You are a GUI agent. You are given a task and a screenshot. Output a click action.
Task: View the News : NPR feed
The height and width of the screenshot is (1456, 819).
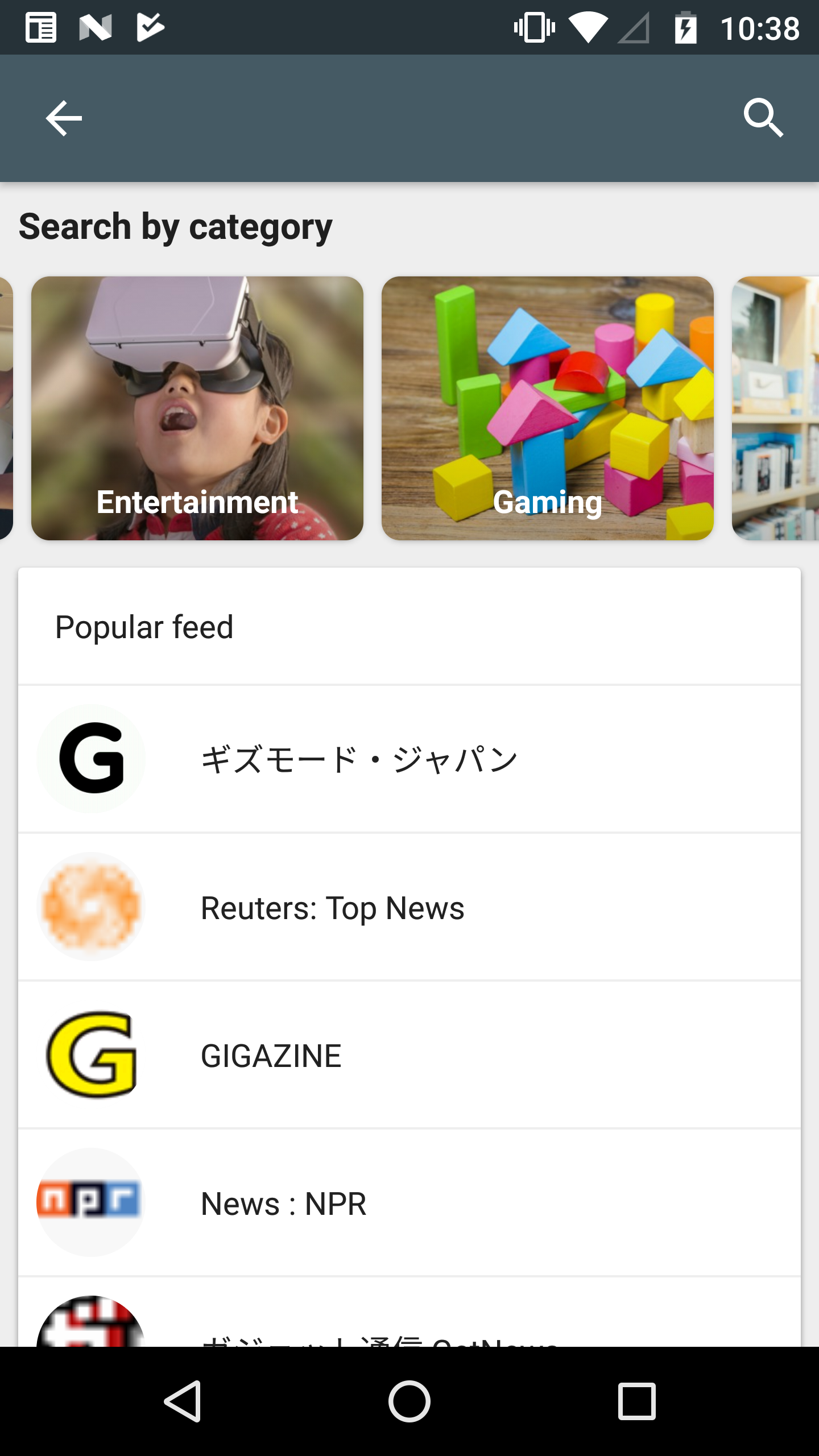tap(409, 1203)
